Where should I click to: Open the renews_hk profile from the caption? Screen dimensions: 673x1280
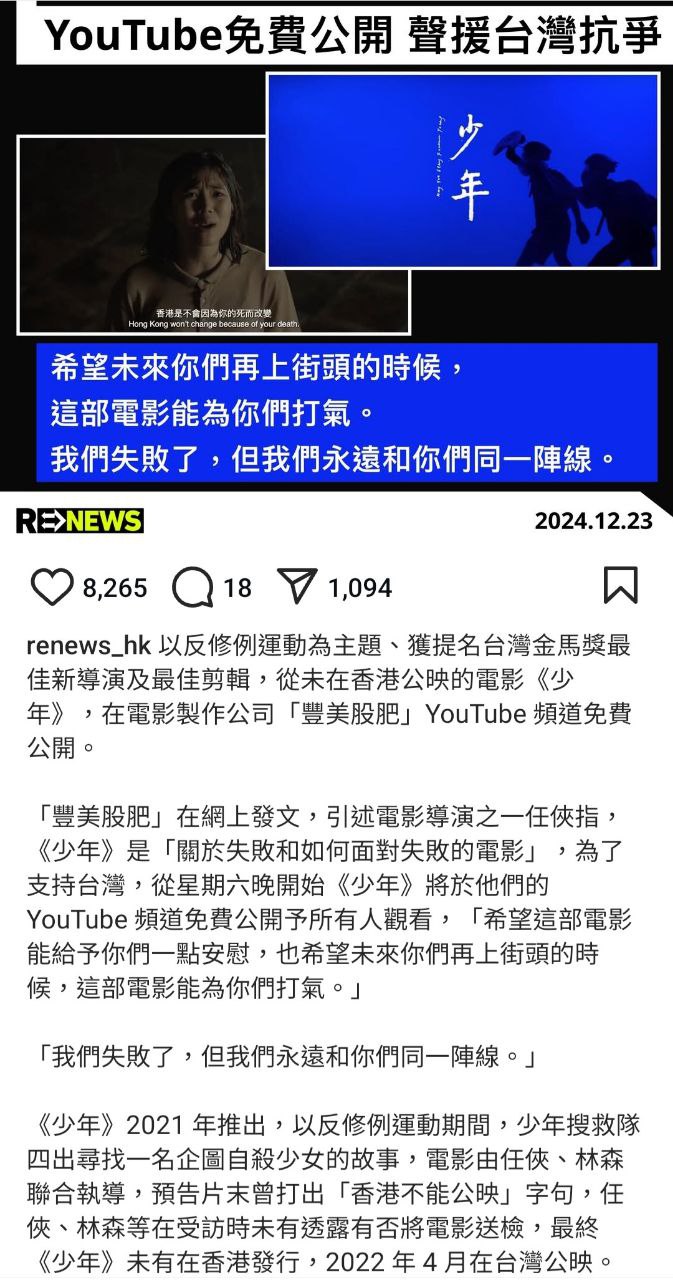coord(87,645)
